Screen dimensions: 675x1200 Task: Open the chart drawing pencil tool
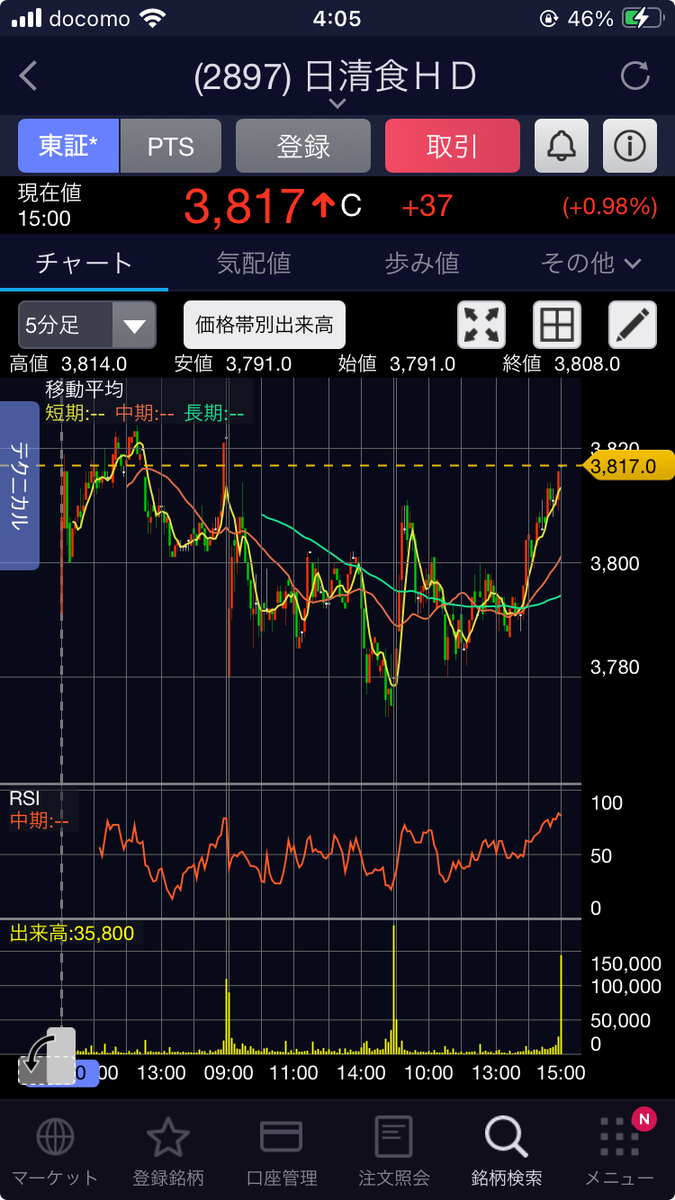click(x=633, y=324)
